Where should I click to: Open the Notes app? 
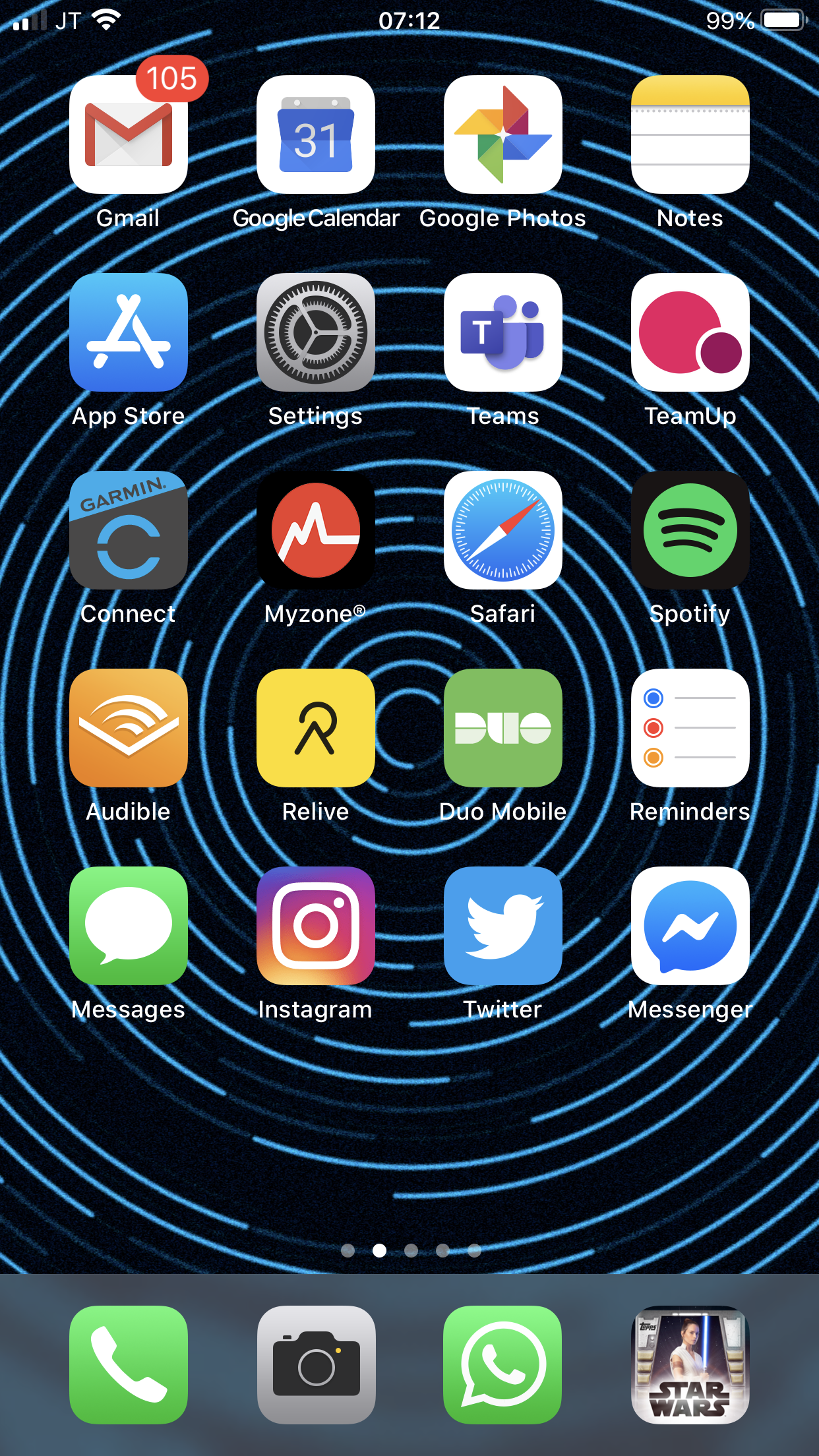(x=690, y=135)
